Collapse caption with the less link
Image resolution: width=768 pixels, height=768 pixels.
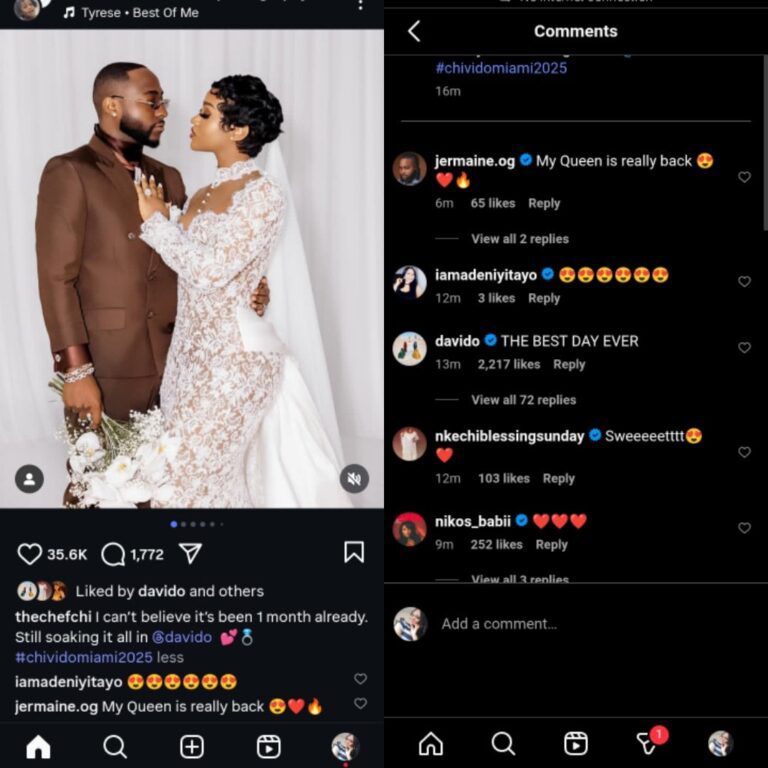click(x=171, y=657)
